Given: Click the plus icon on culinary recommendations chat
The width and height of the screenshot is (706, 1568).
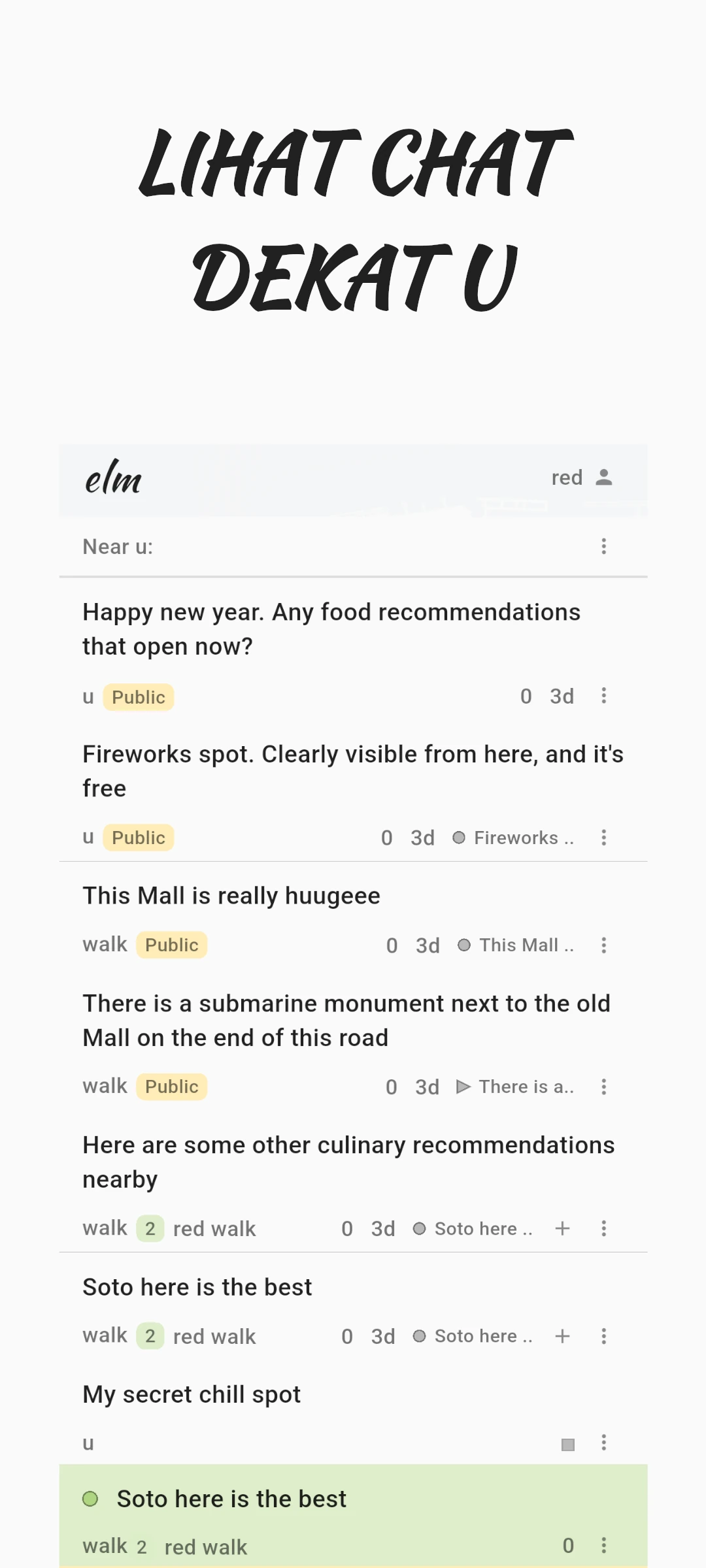Looking at the screenshot, I should pos(562,1228).
